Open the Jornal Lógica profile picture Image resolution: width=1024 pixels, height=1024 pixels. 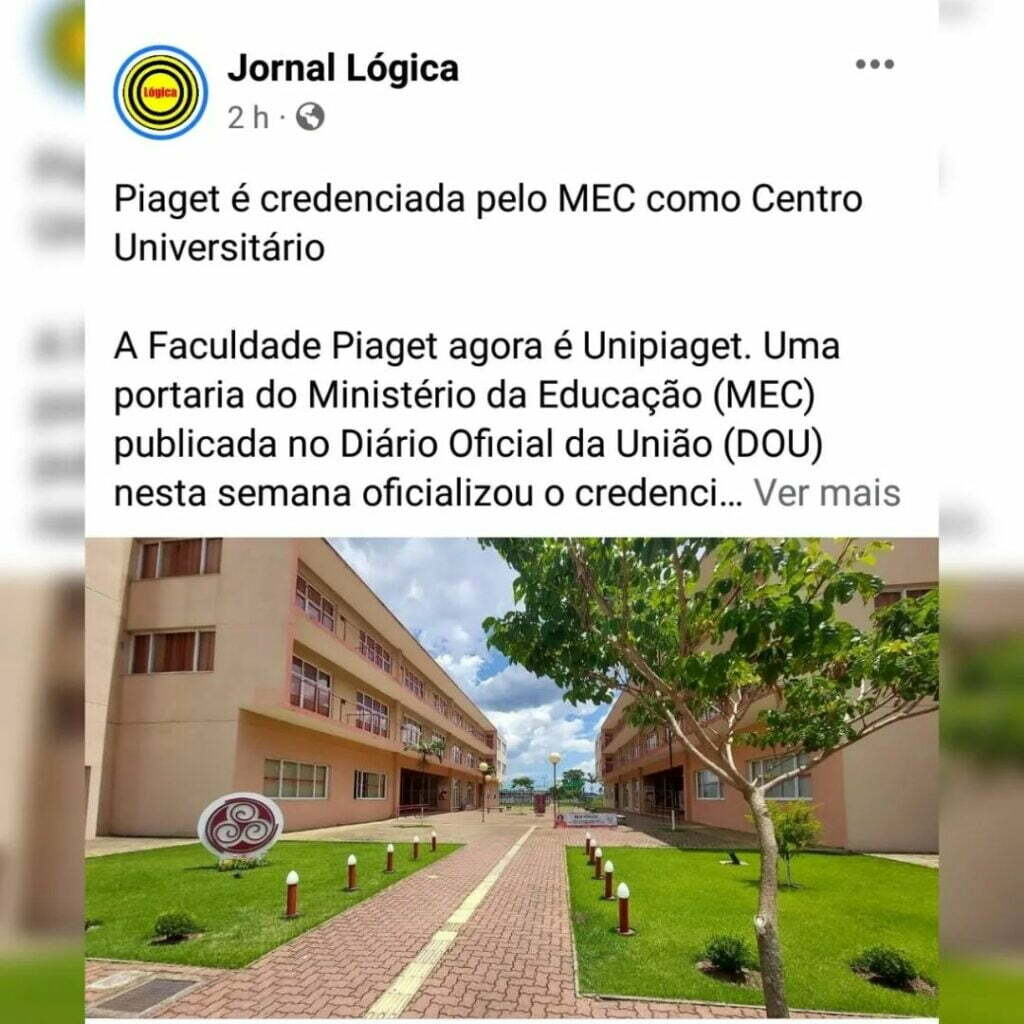click(160, 92)
